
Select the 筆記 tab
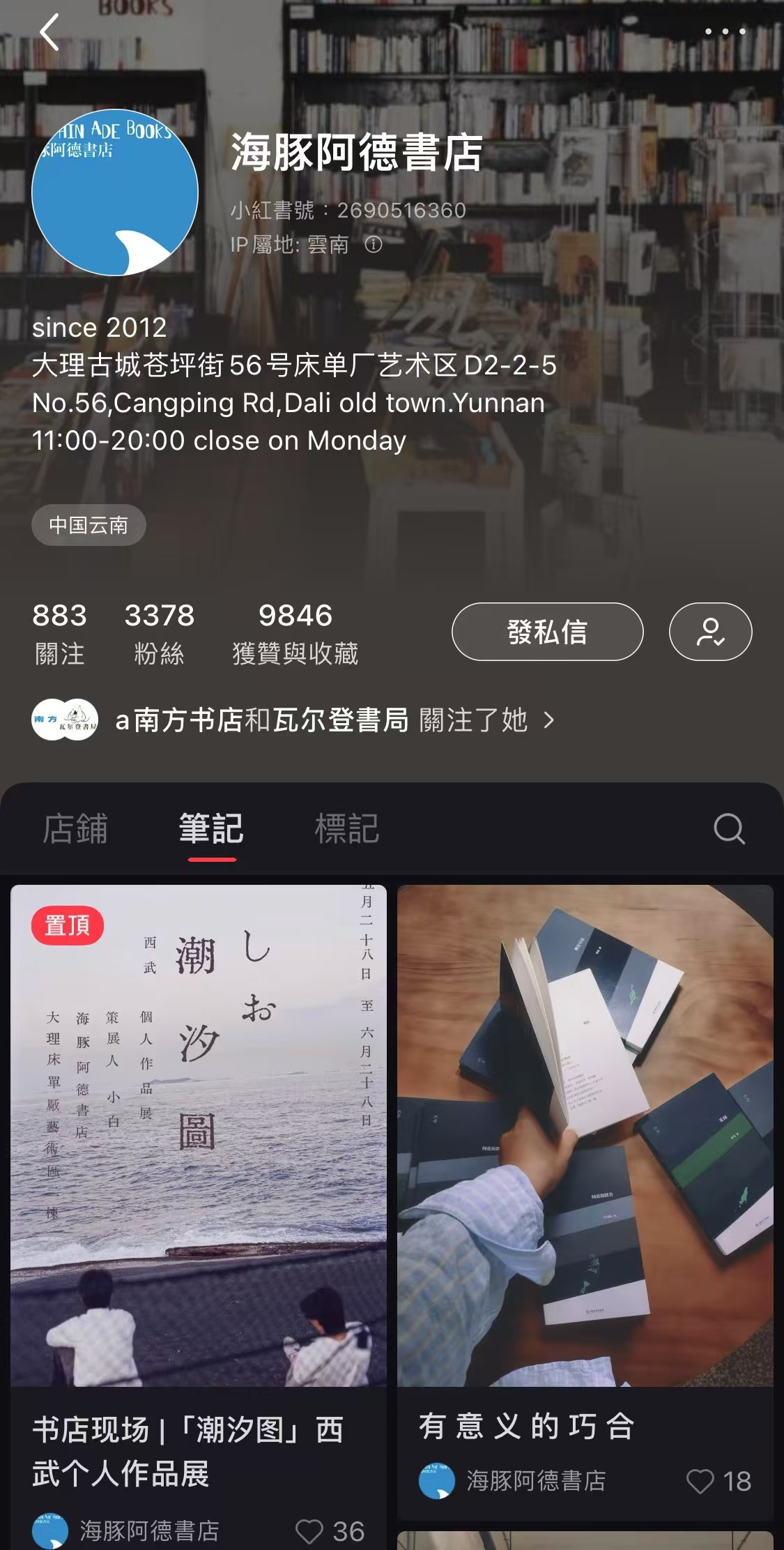coord(211,828)
